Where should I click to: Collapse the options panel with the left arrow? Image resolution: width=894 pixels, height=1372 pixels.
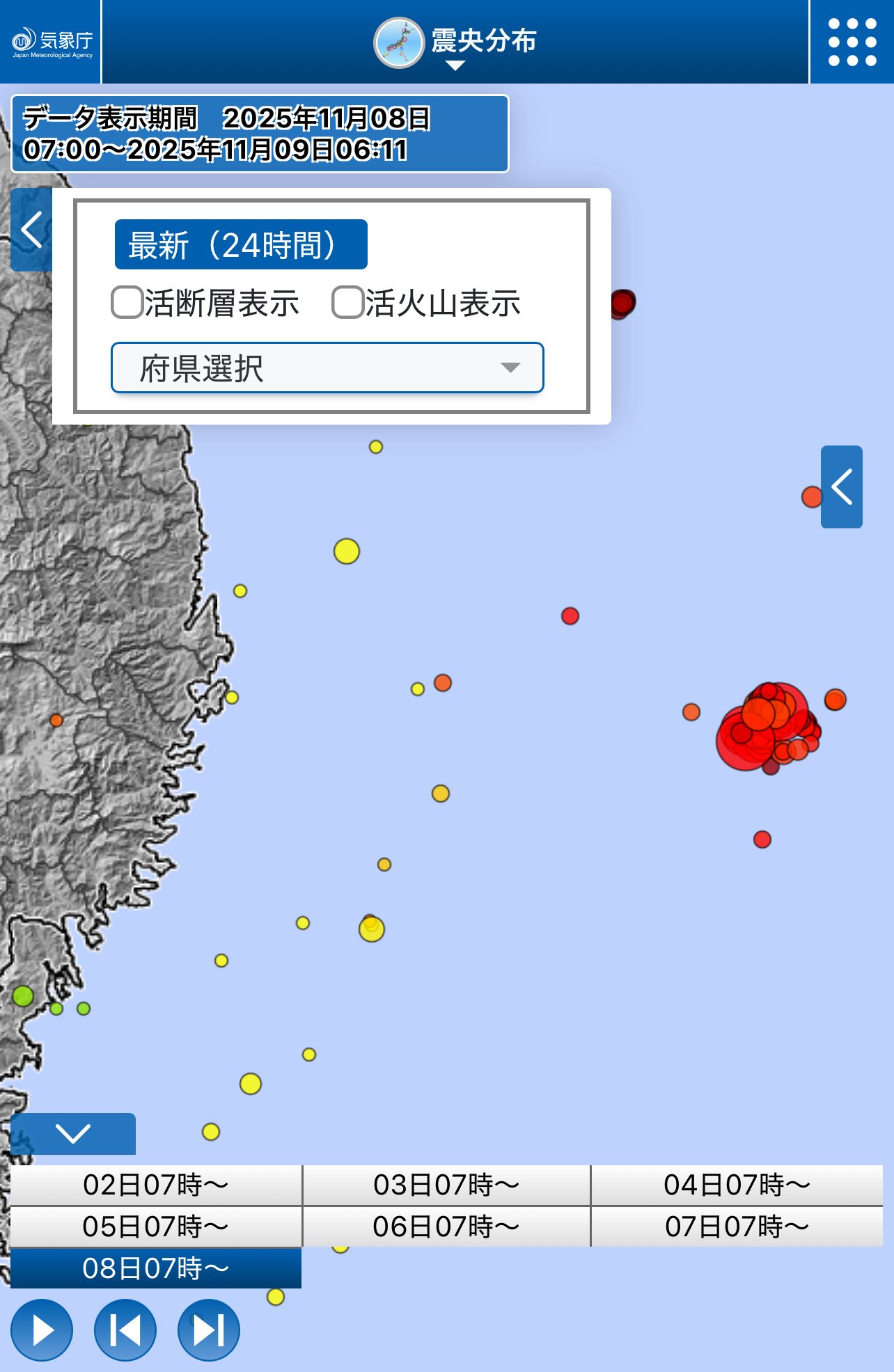pos(31,230)
